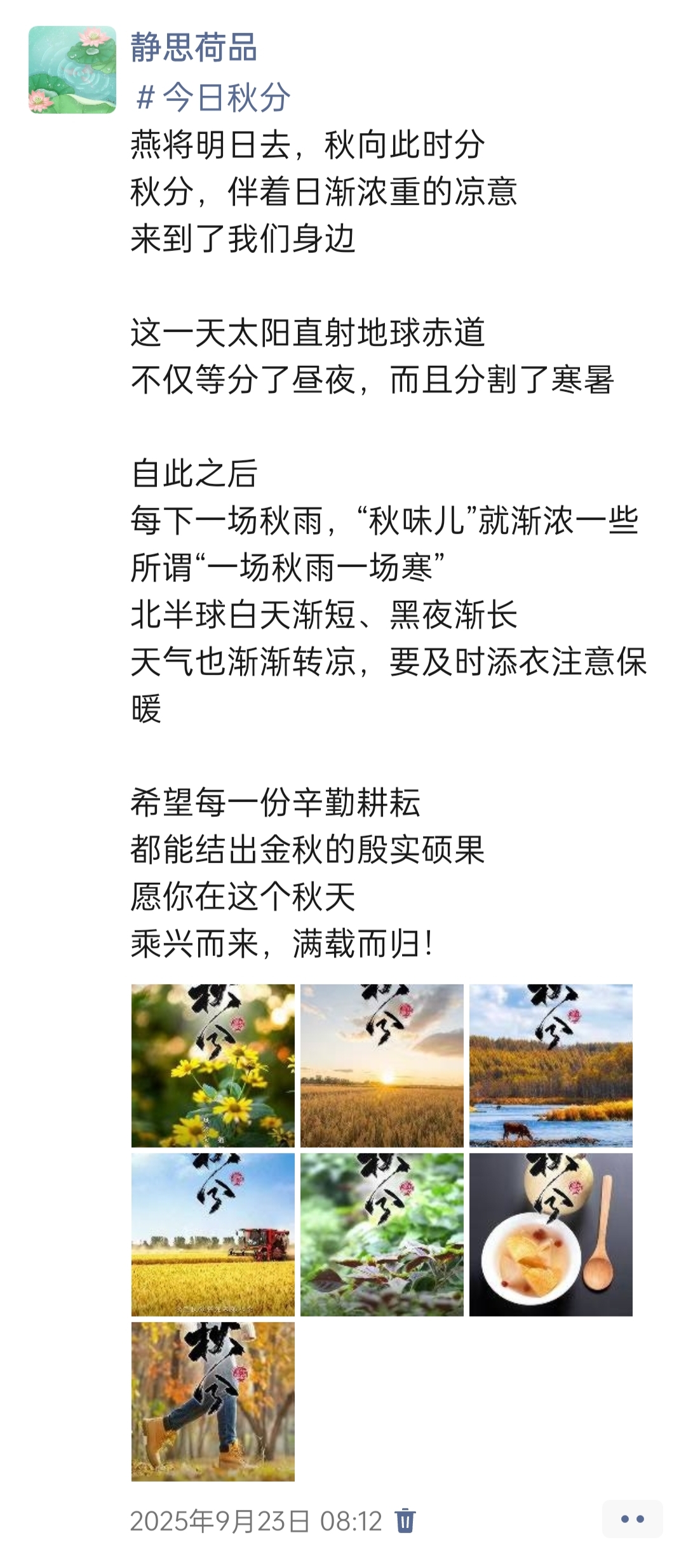686x1568 pixels.
Task: View the river and cow photo
Action: 551,1065
